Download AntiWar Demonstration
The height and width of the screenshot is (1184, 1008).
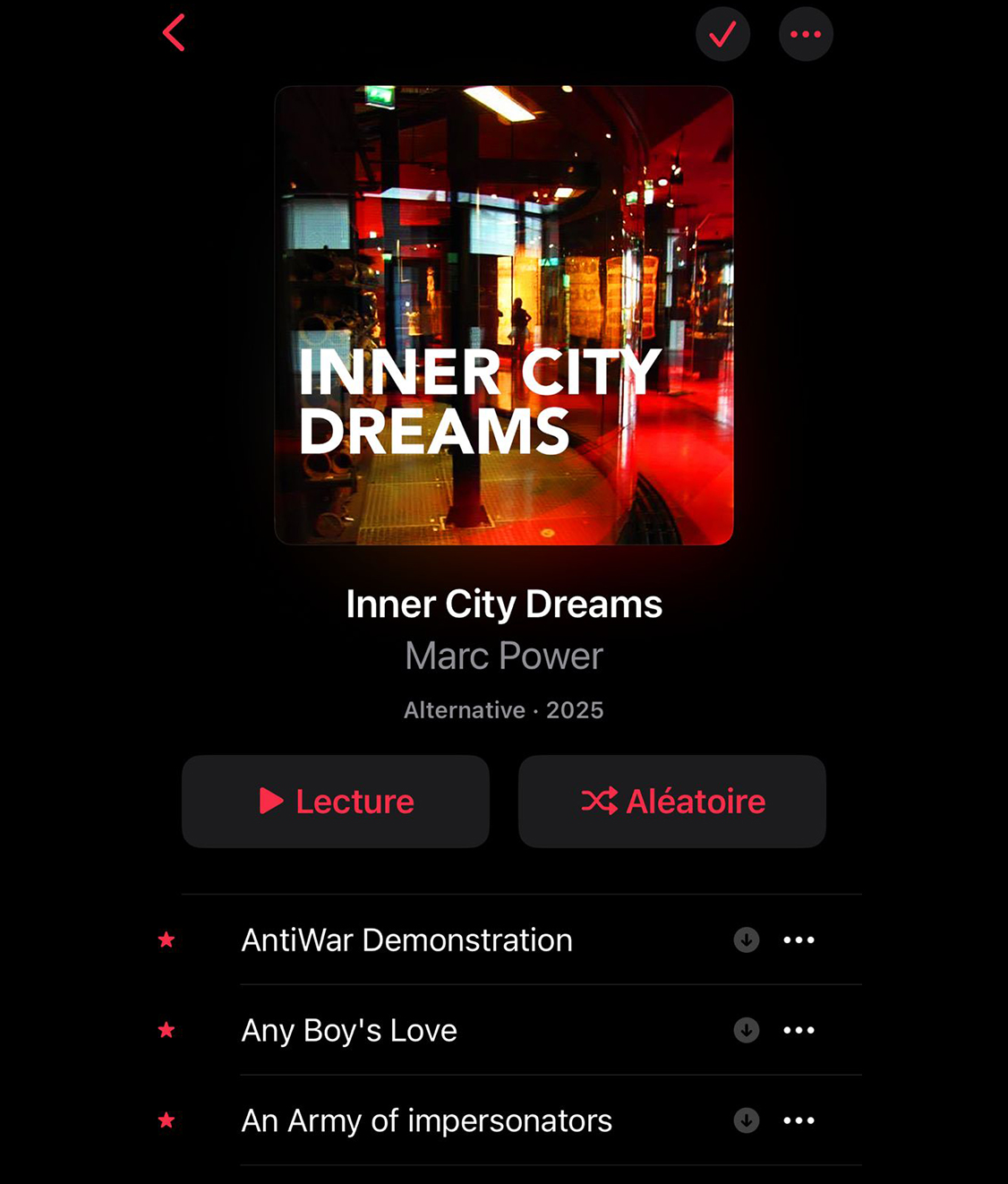pos(747,940)
